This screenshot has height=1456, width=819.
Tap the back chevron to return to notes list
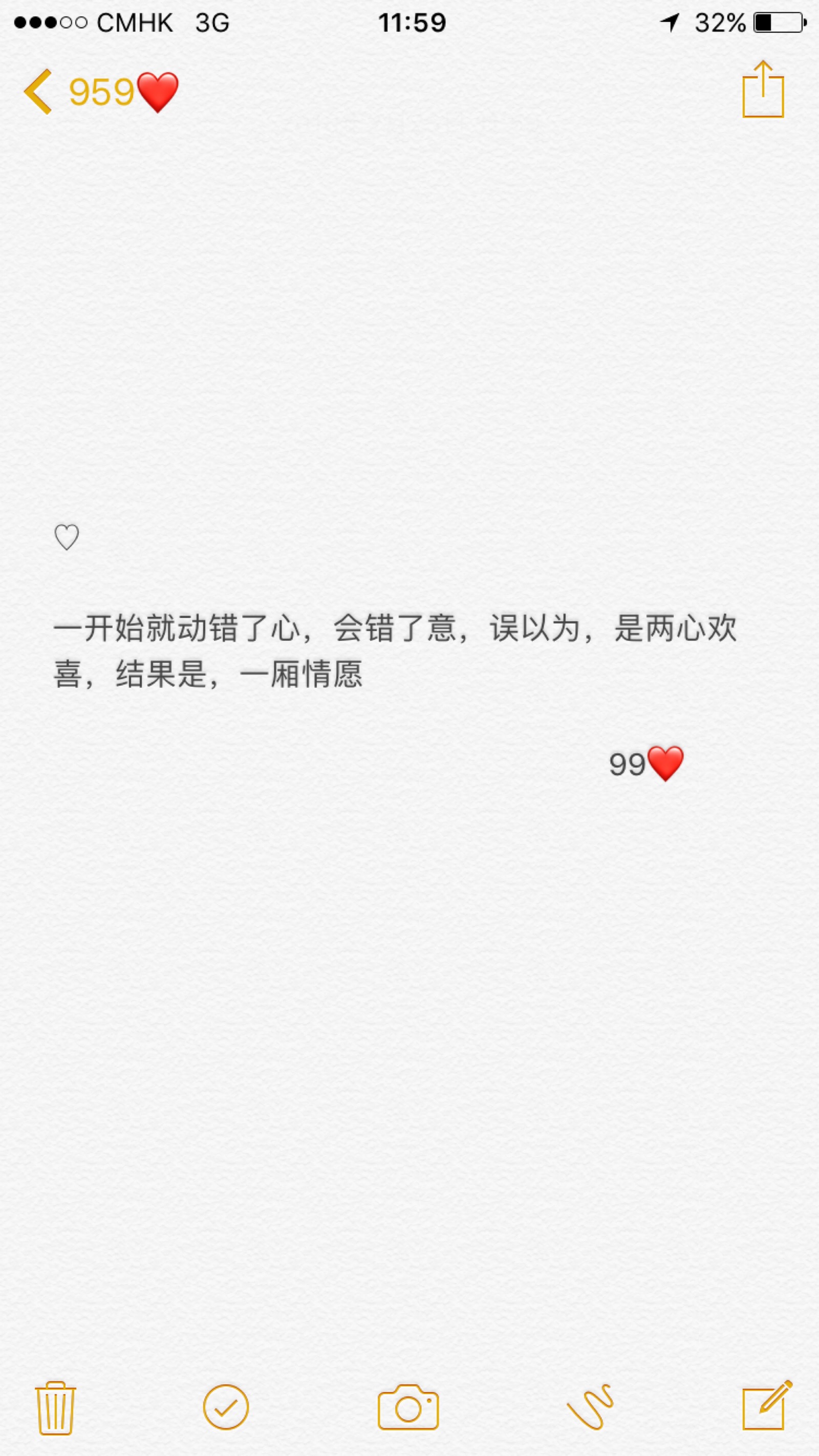tap(37, 91)
